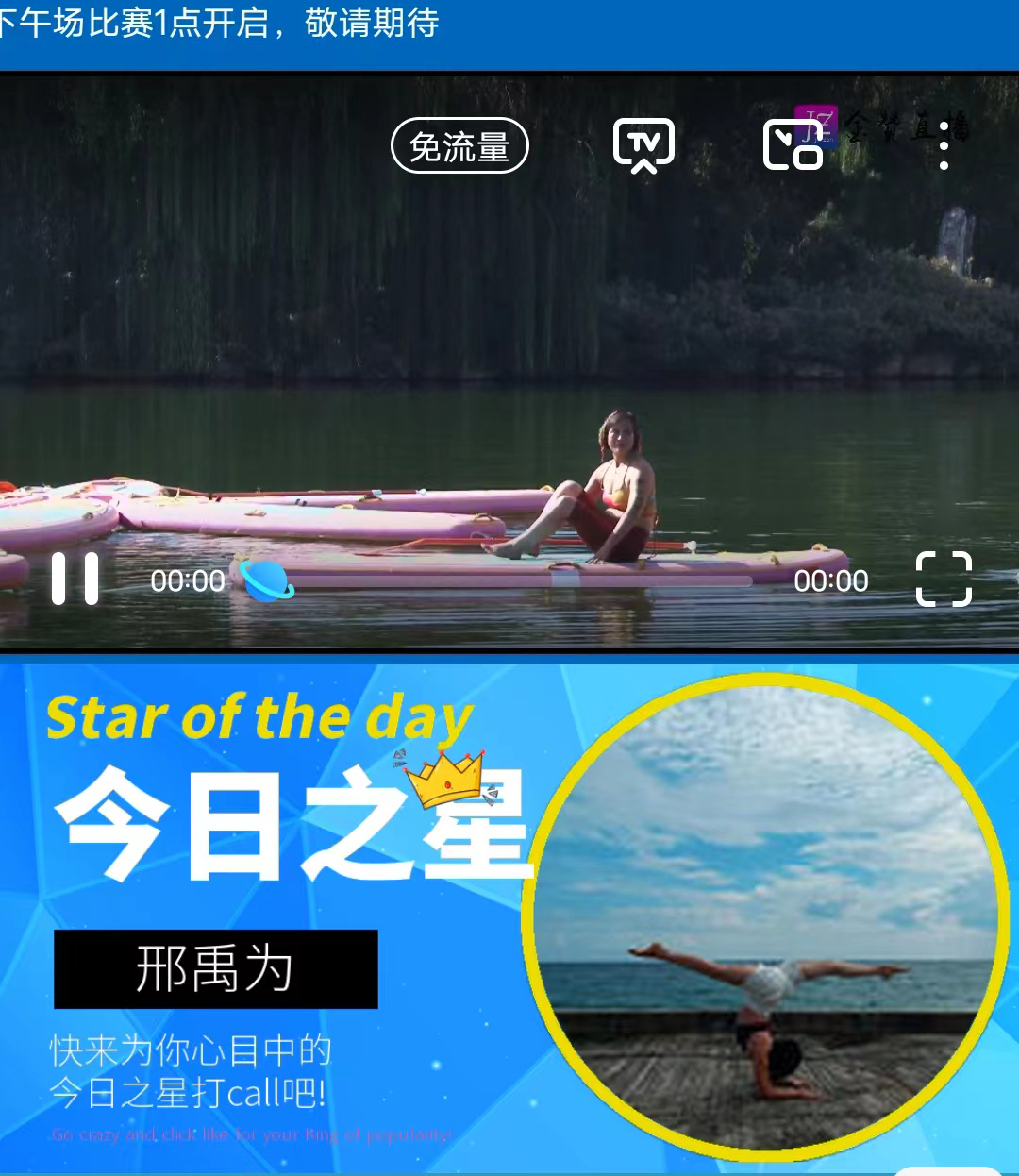Tap the video progress bar
The width and height of the screenshot is (1019, 1176).
pyautogui.click(x=519, y=580)
